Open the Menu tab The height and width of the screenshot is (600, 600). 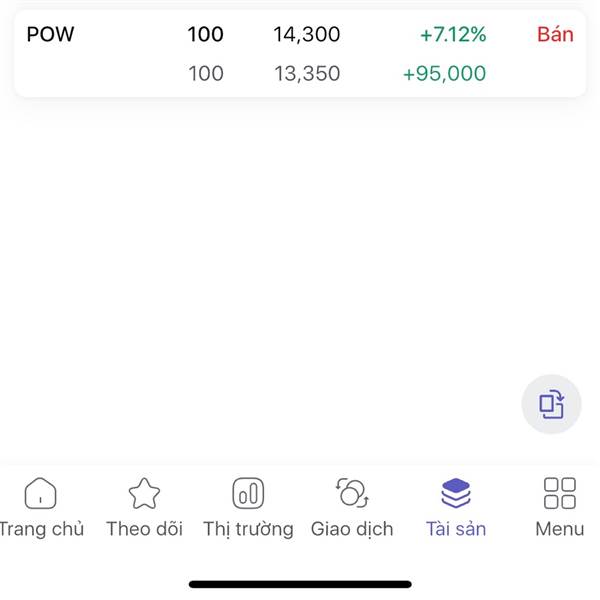[559, 507]
